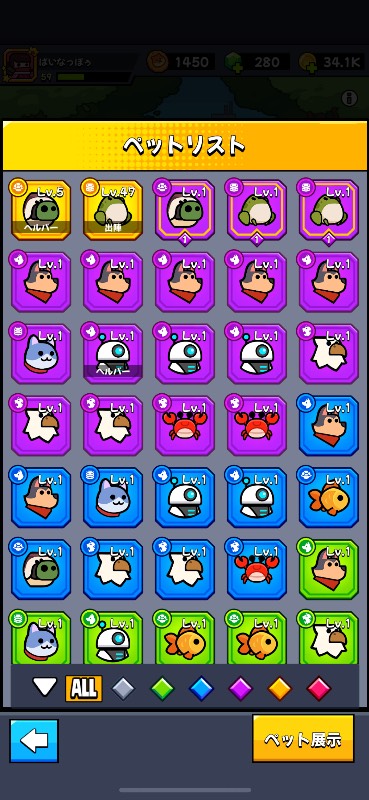This screenshot has height=800, width=369.
Task: Filter pets by gray diamond rarity
Action: pyautogui.click(x=123, y=689)
